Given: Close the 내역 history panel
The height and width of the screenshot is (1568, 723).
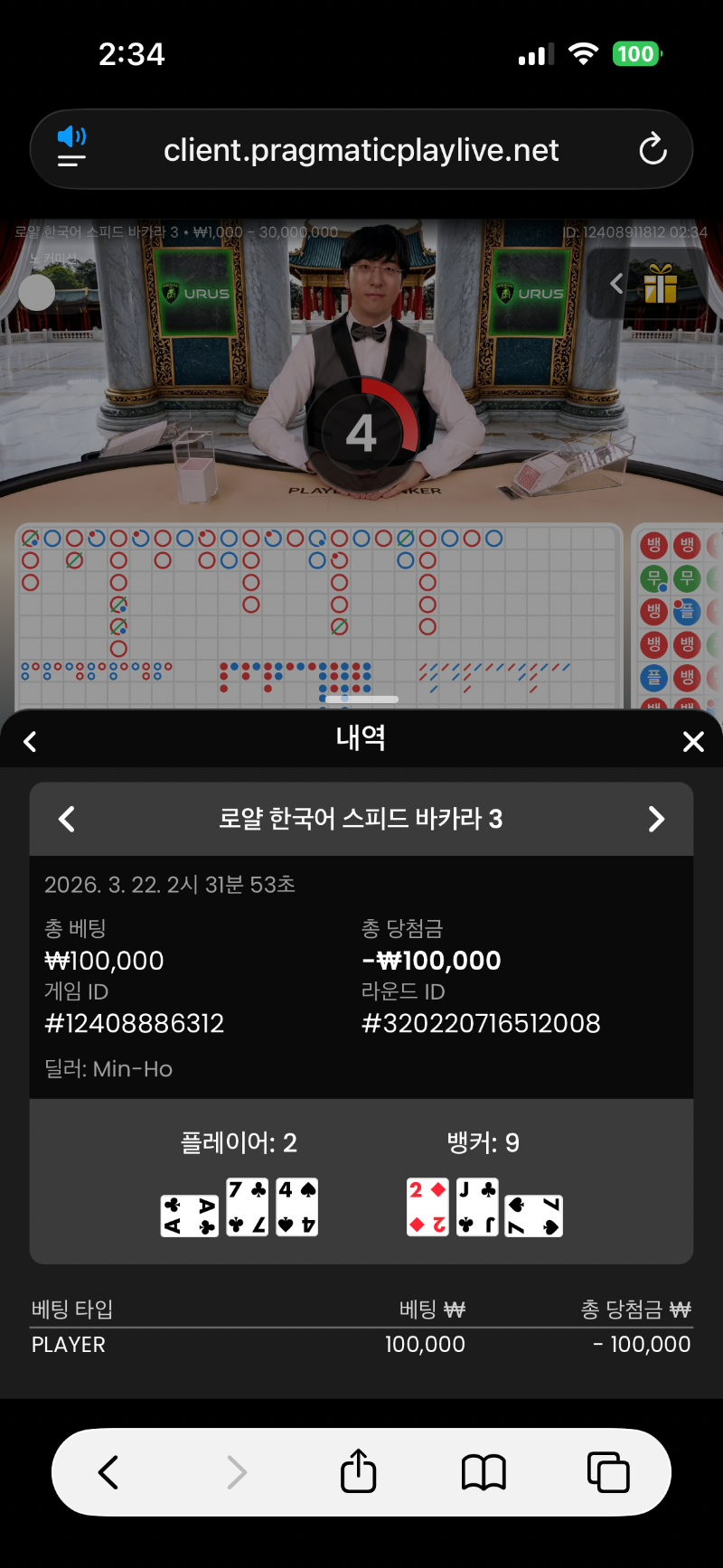Looking at the screenshot, I should (693, 742).
